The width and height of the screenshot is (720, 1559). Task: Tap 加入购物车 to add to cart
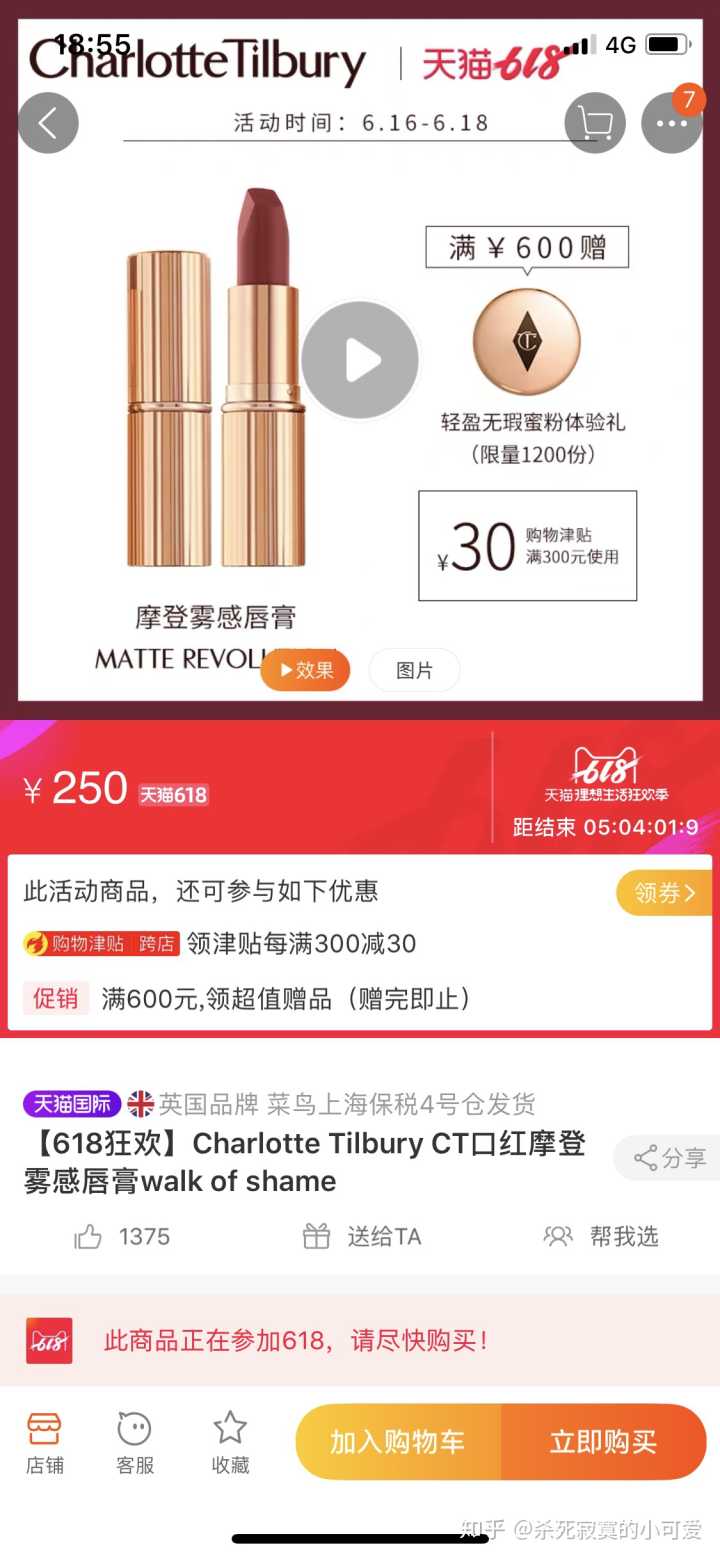coord(398,1442)
